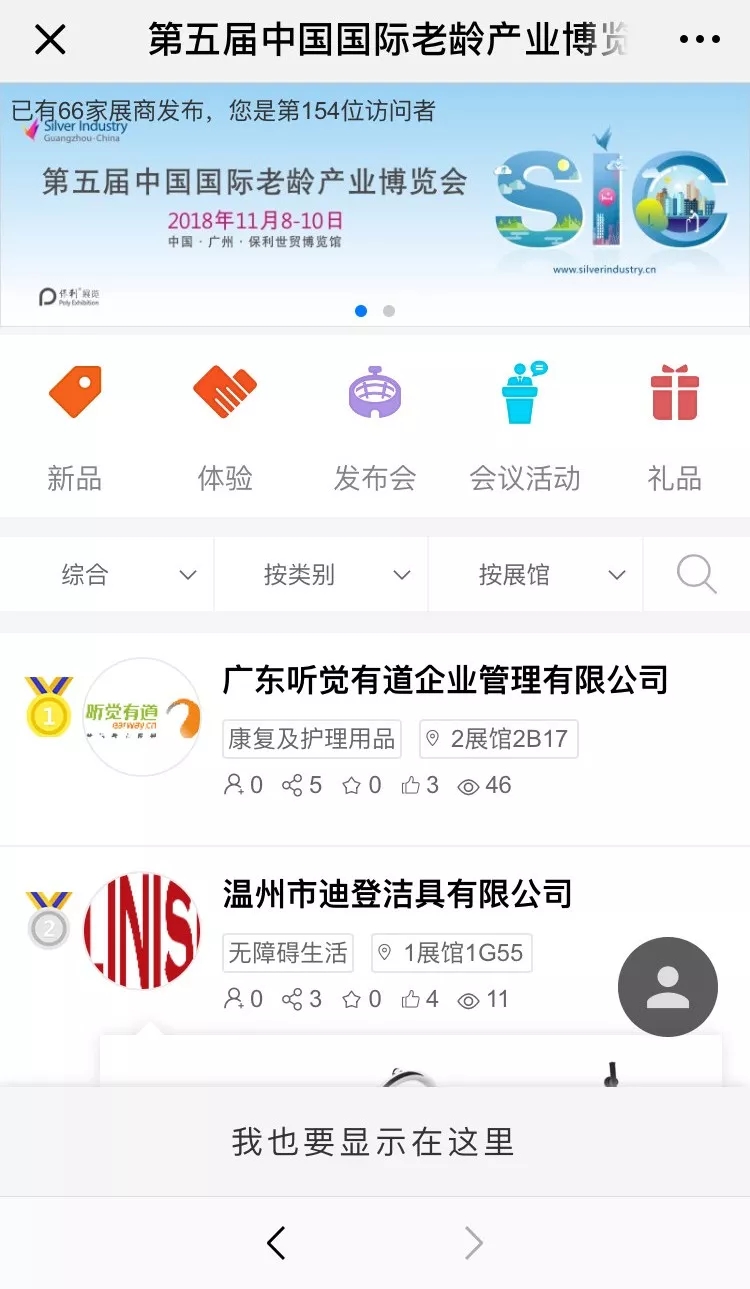Tap 我也要显示在这里 button
The height and width of the screenshot is (1289, 750).
point(373,1141)
